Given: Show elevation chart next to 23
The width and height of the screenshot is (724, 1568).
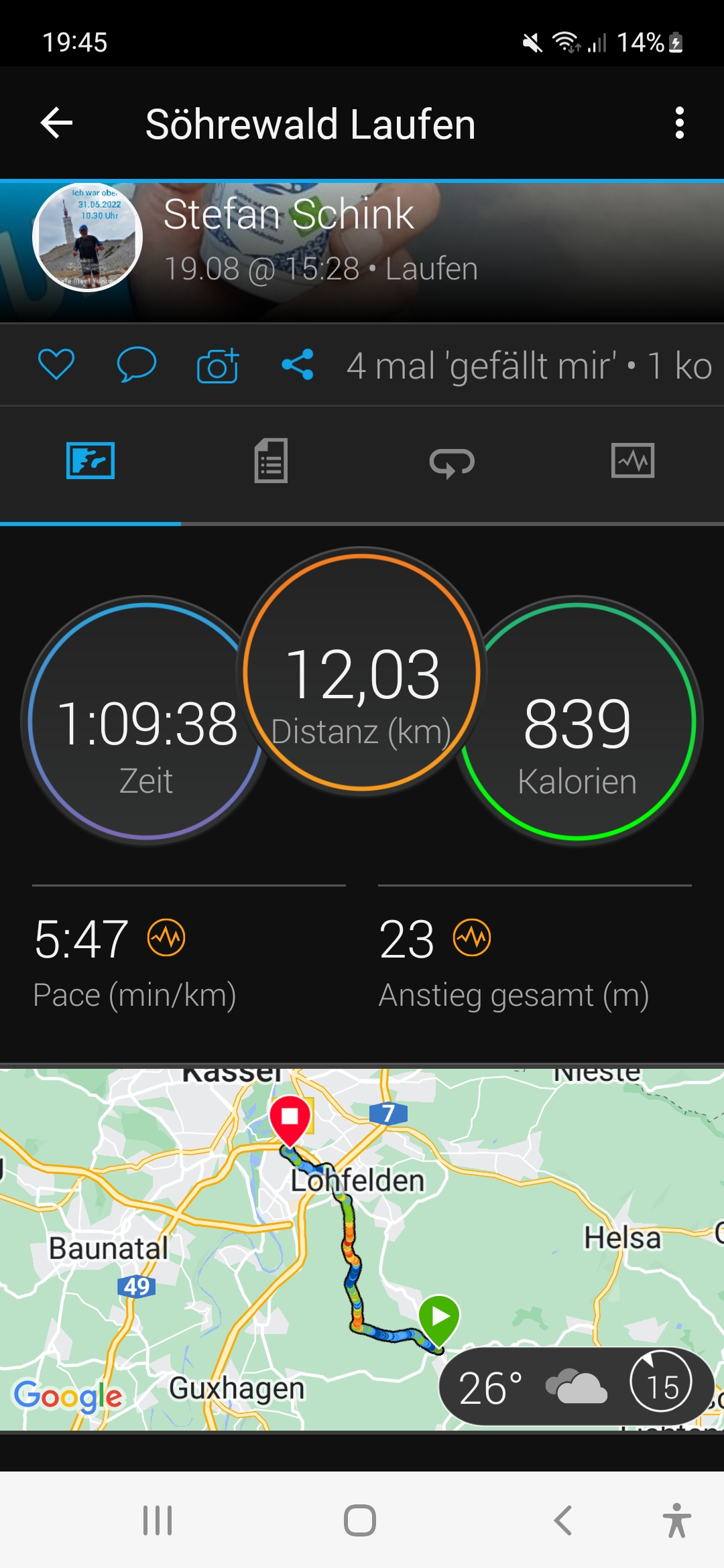Looking at the screenshot, I should coord(472,937).
